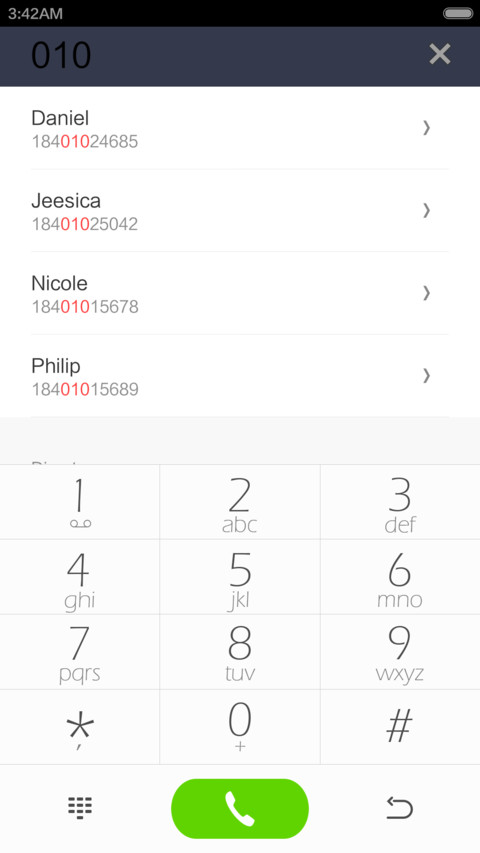Hide the dial pad with keypad icon

[80, 808]
